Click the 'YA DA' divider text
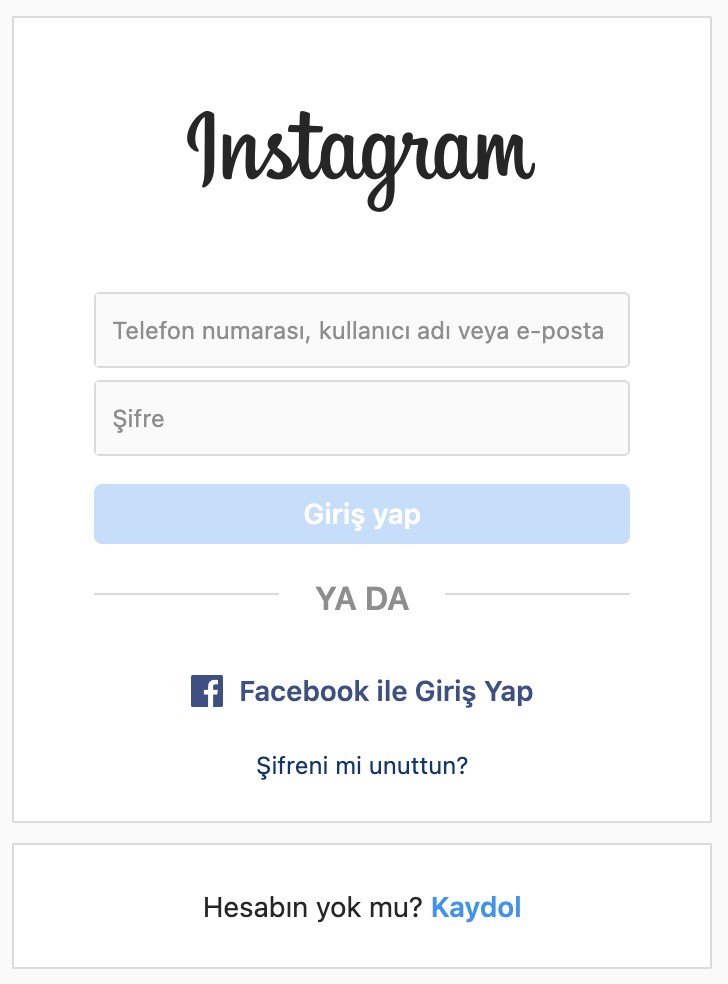Screen dimensions: 728x984 tap(362, 599)
